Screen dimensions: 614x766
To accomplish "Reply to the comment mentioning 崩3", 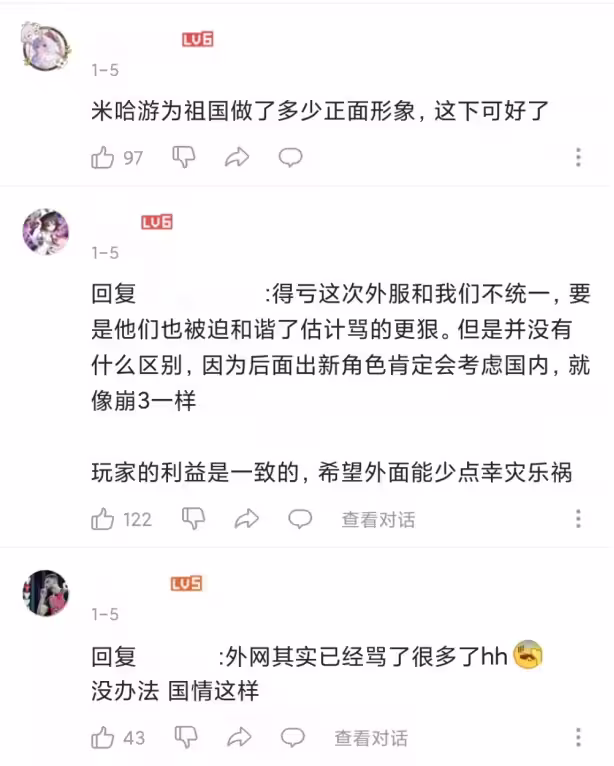I will [299, 519].
